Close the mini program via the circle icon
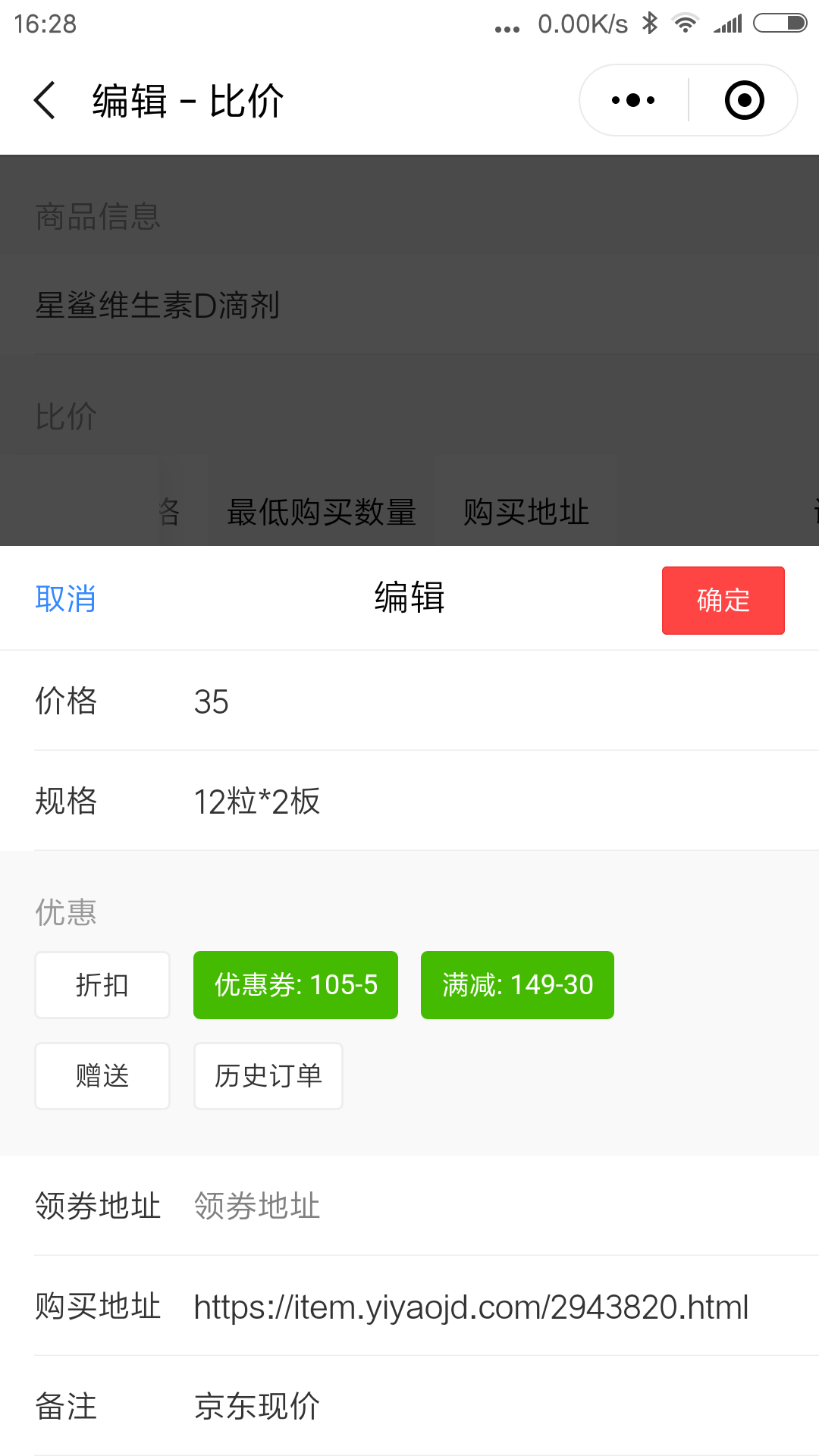 744,100
